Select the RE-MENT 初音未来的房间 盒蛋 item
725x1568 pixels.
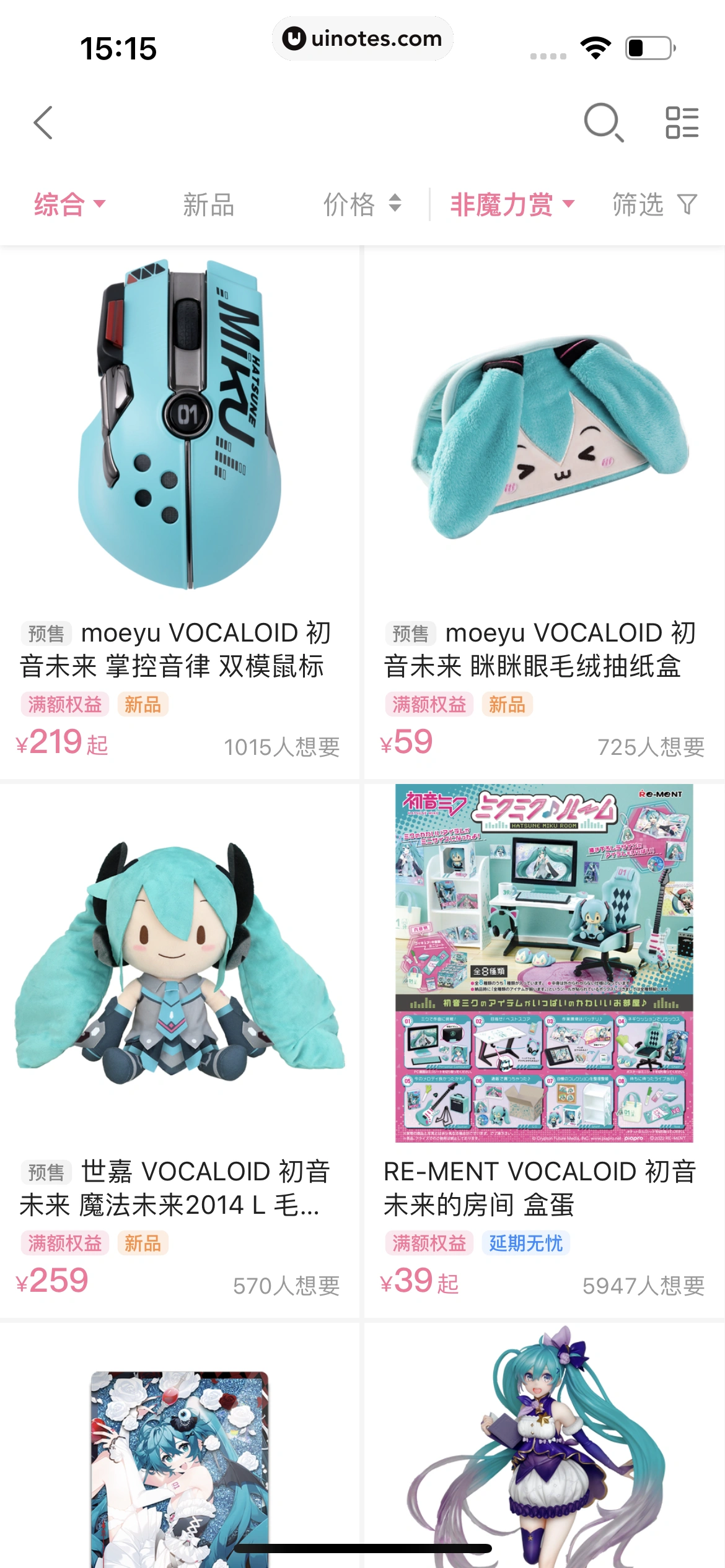[544, 966]
